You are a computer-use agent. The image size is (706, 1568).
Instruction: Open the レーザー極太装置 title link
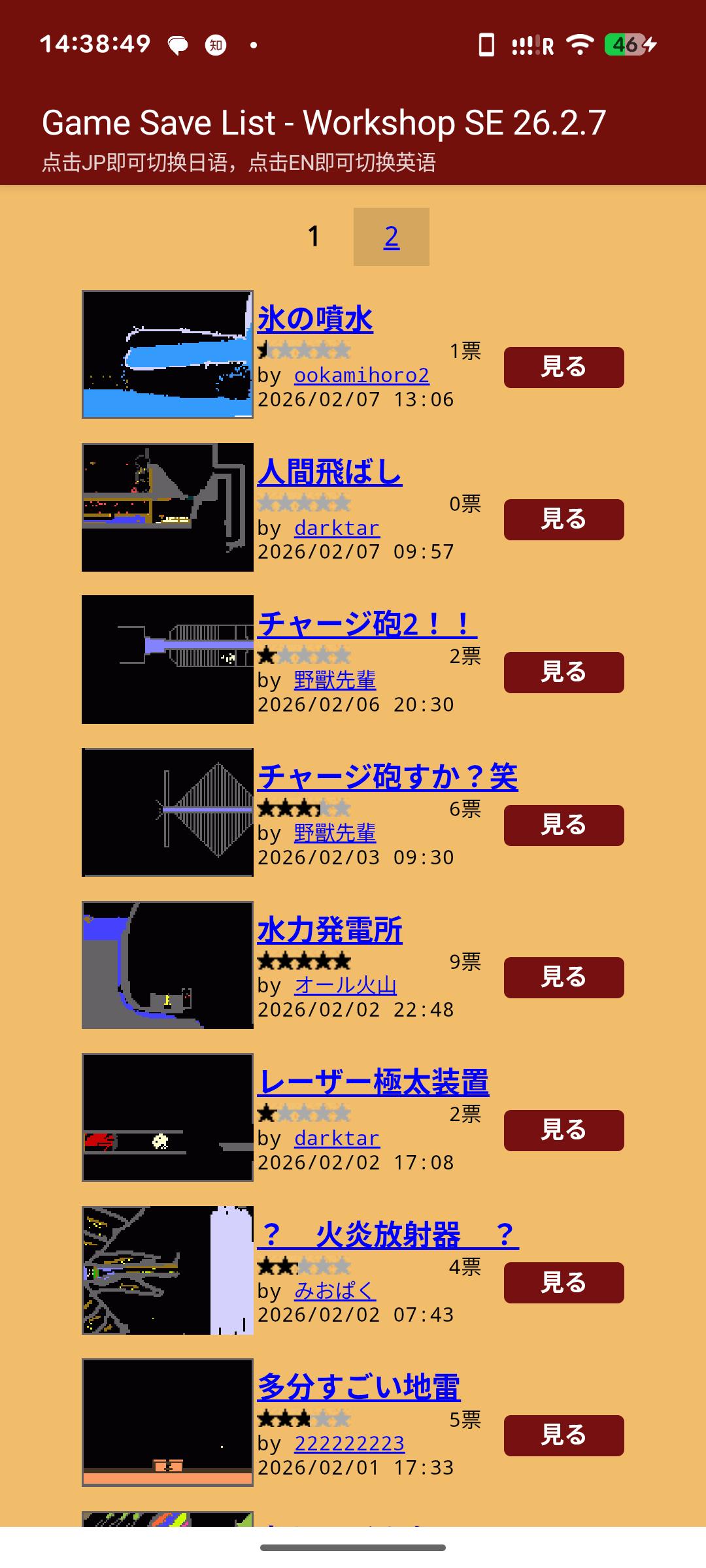click(373, 1082)
